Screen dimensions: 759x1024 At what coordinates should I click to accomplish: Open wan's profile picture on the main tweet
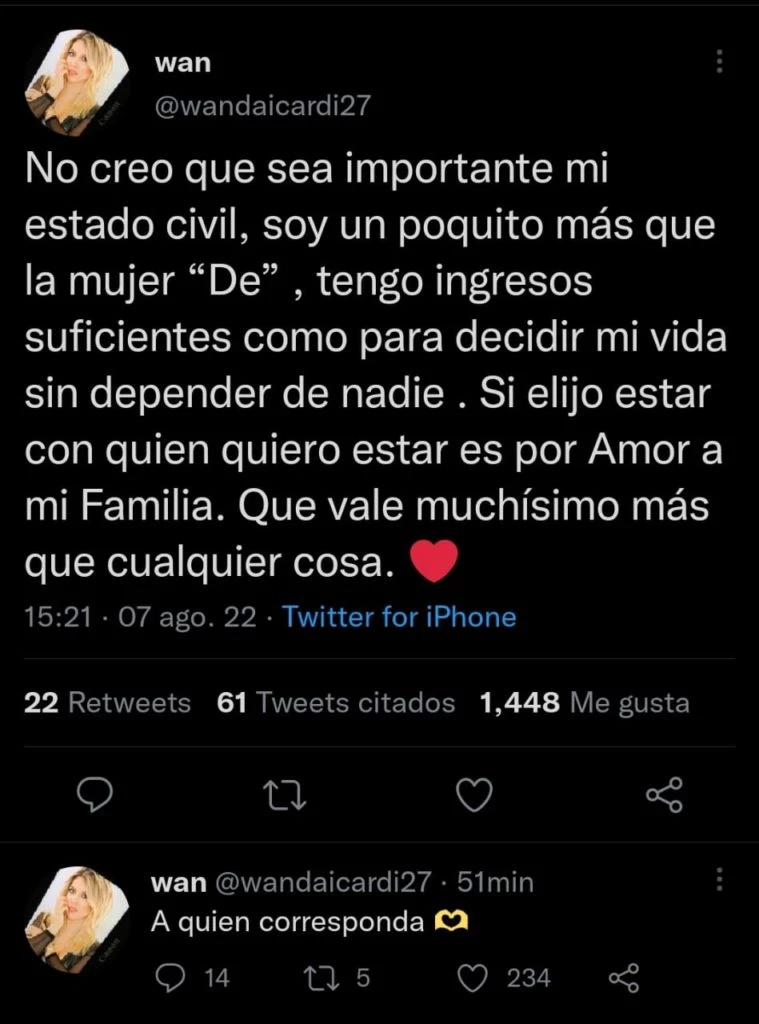tap(76, 92)
